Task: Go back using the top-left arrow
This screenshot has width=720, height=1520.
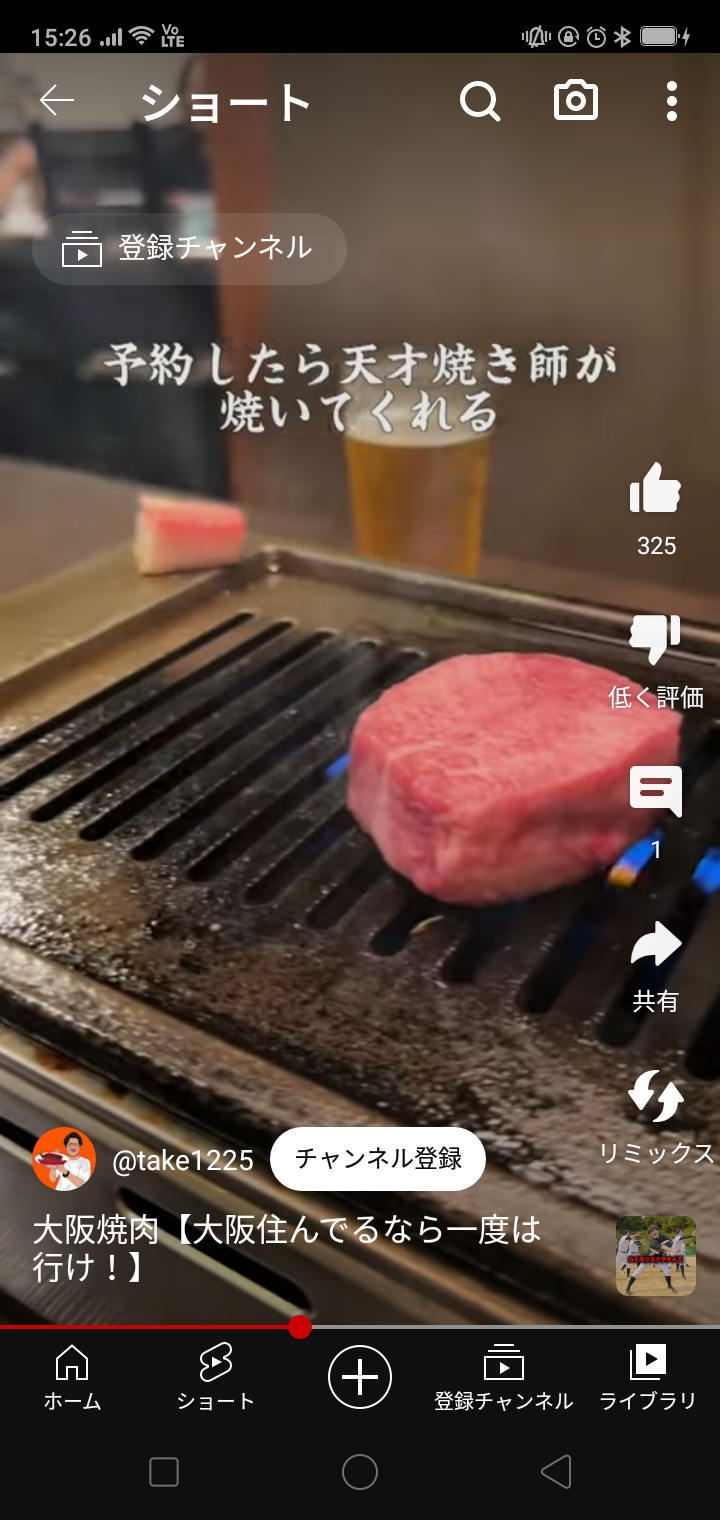Action: click(x=57, y=101)
